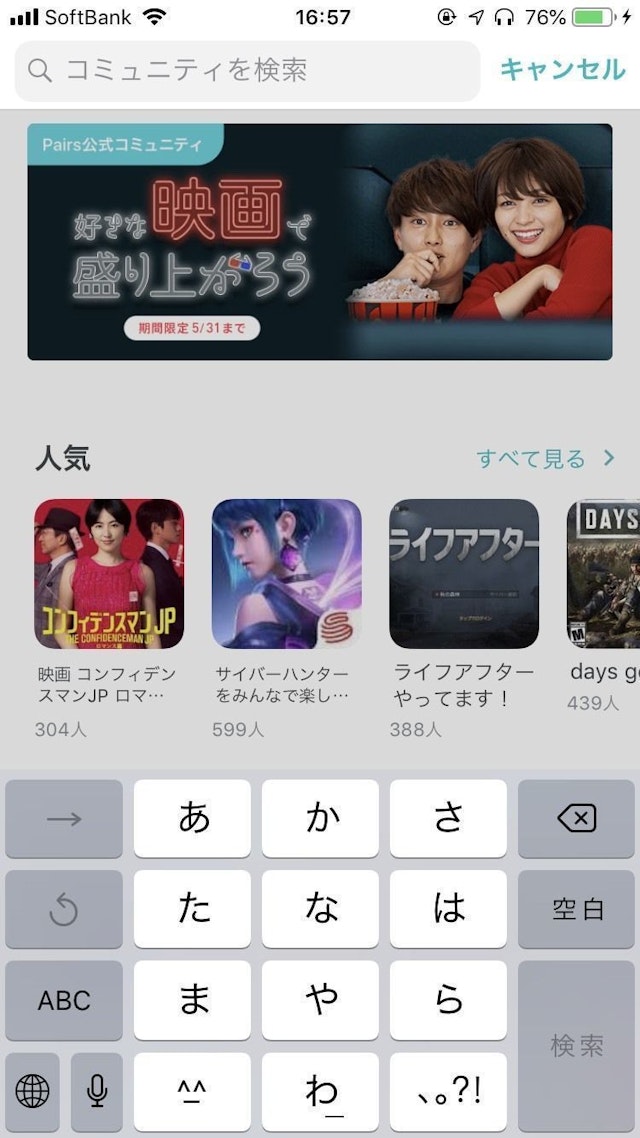Image resolution: width=640 pixels, height=1138 pixels.
Task: Open the days gone community card
Action: click(x=603, y=574)
